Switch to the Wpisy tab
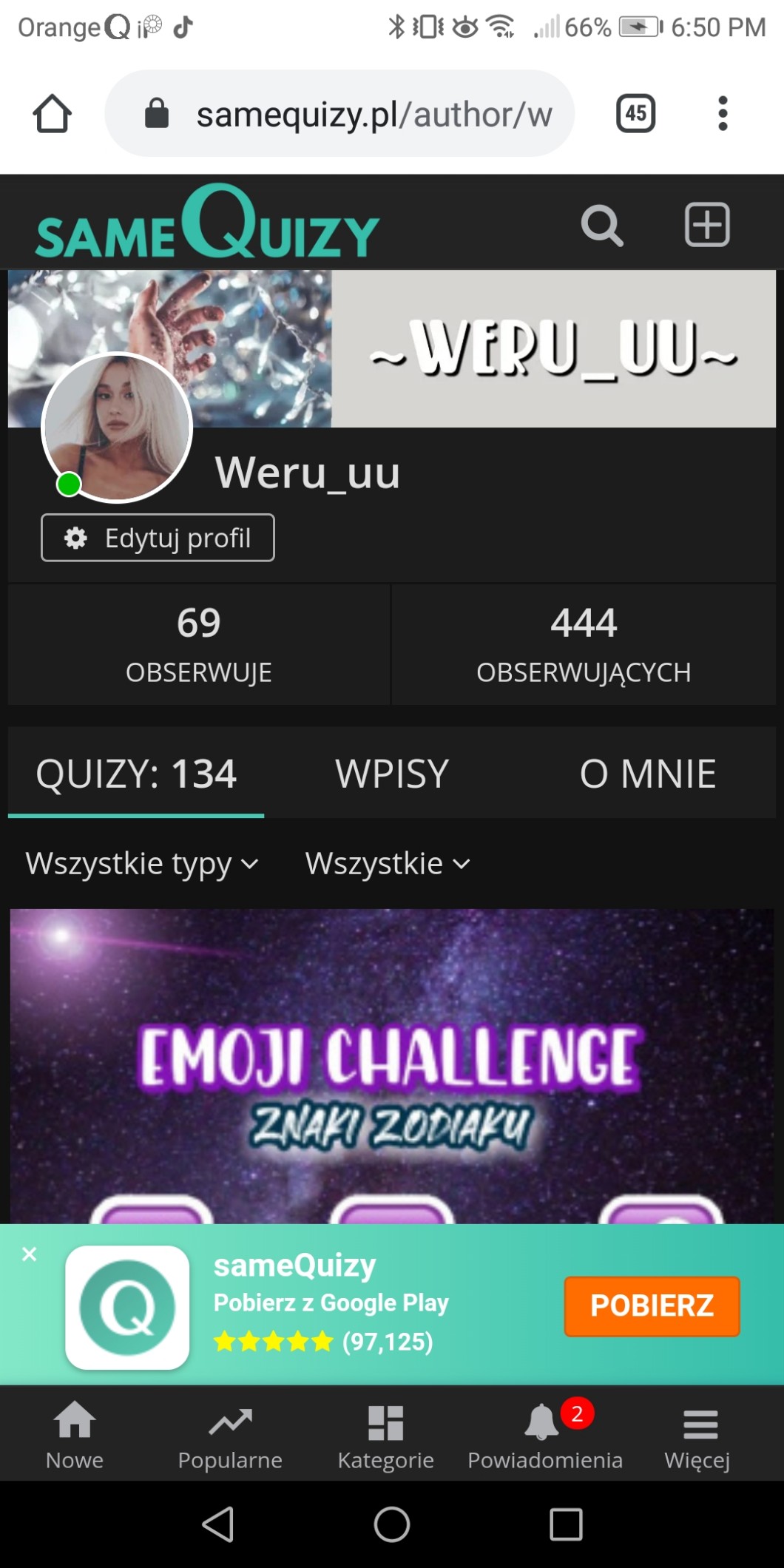The width and height of the screenshot is (784, 1568). click(x=392, y=774)
